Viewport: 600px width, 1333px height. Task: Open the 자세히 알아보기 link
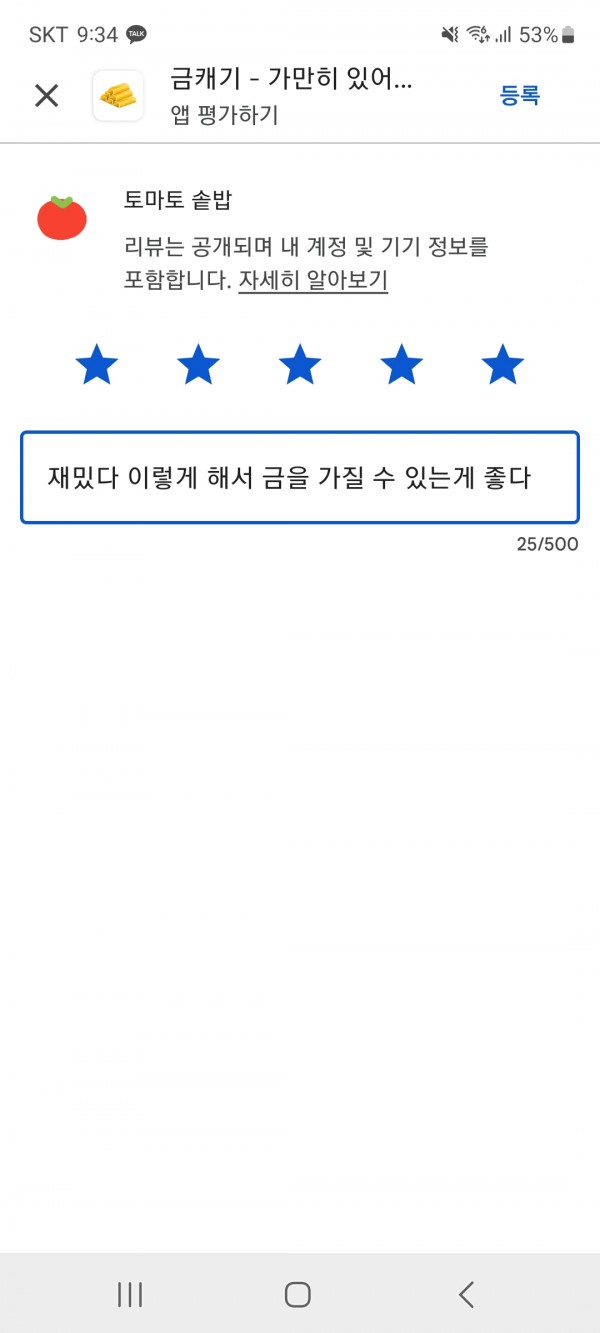[313, 281]
